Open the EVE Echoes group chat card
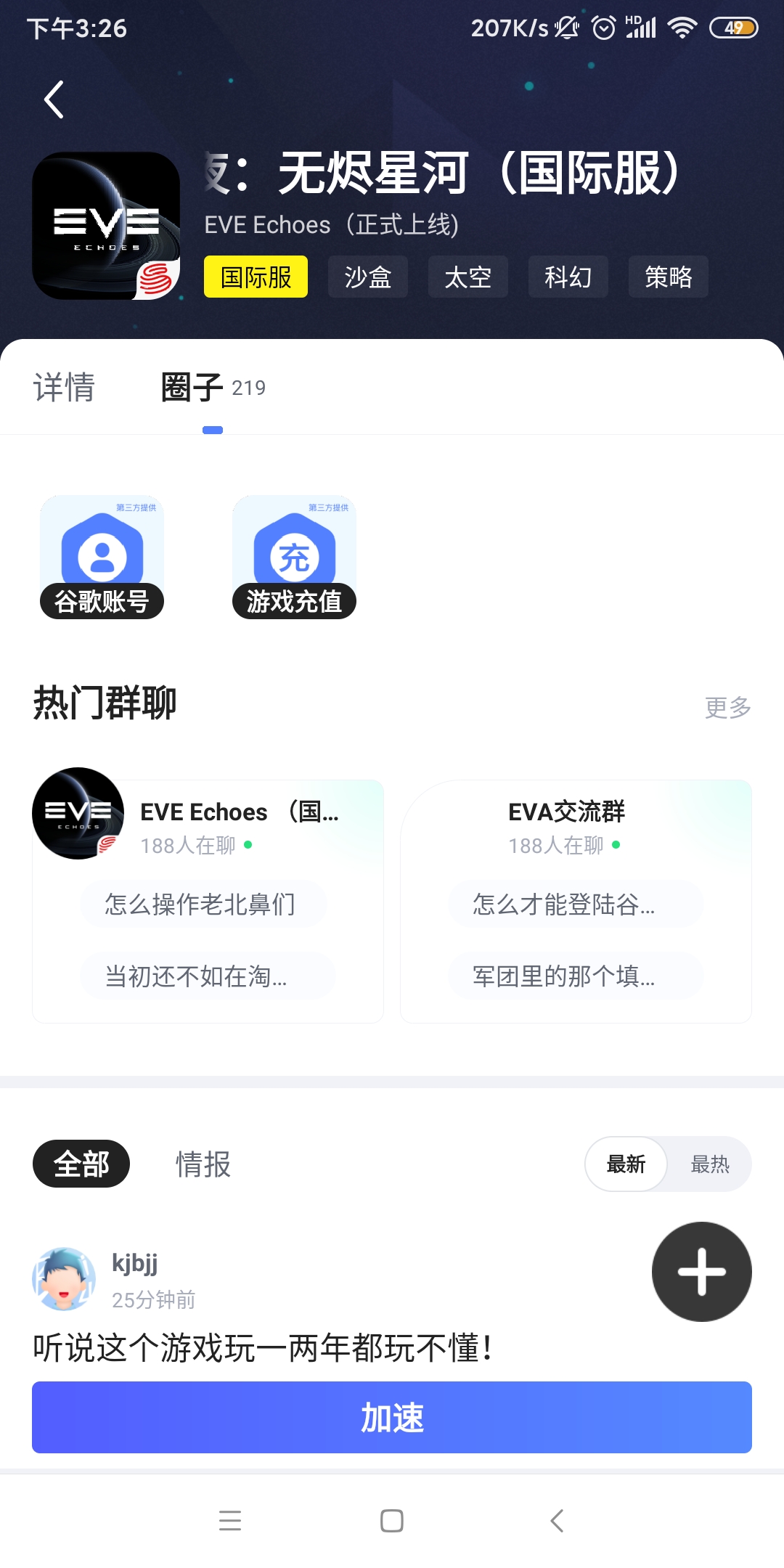784x1568 pixels. [x=208, y=828]
